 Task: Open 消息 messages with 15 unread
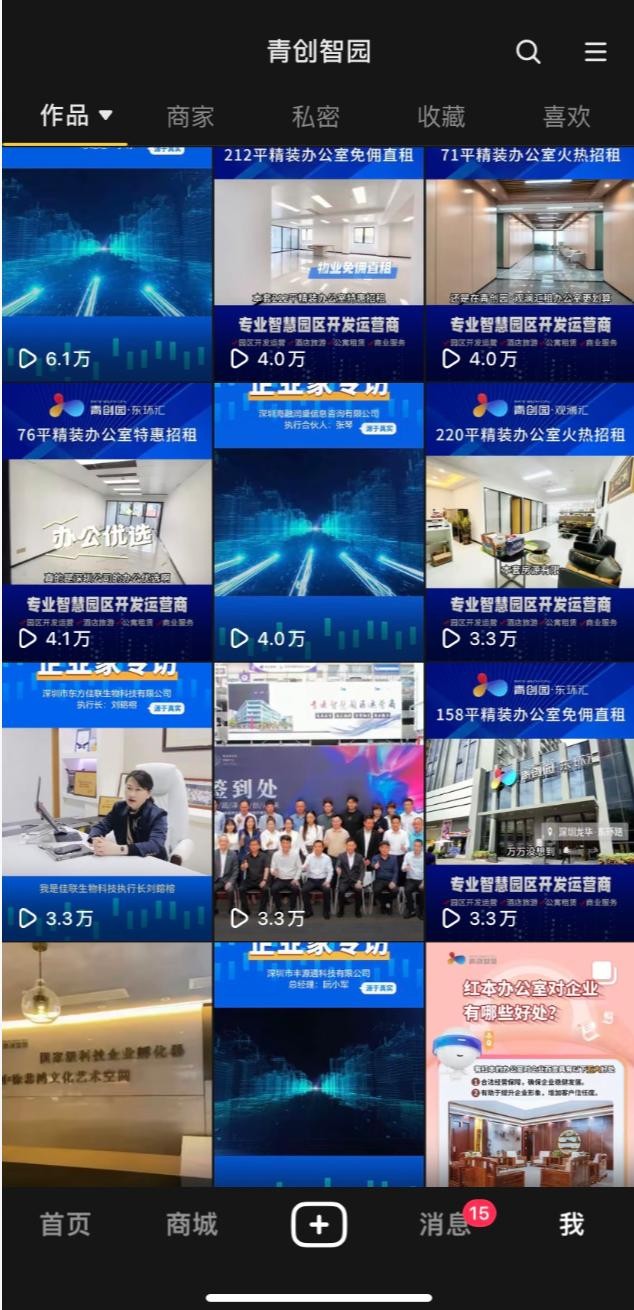tap(445, 1224)
